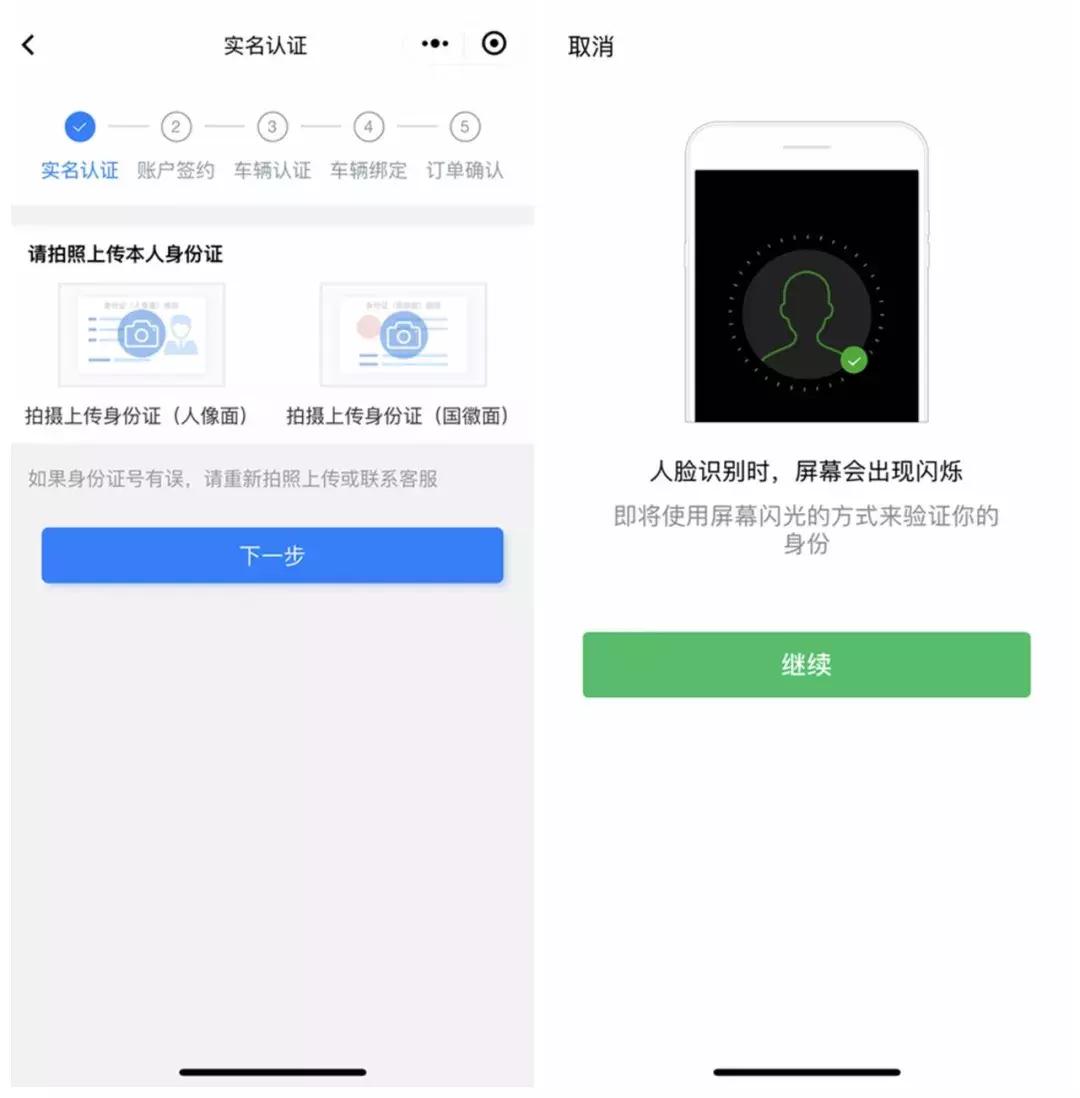1080x1098 pixels.
Task: Go back from the 实名认证 page
Action: tap(28, 45)
